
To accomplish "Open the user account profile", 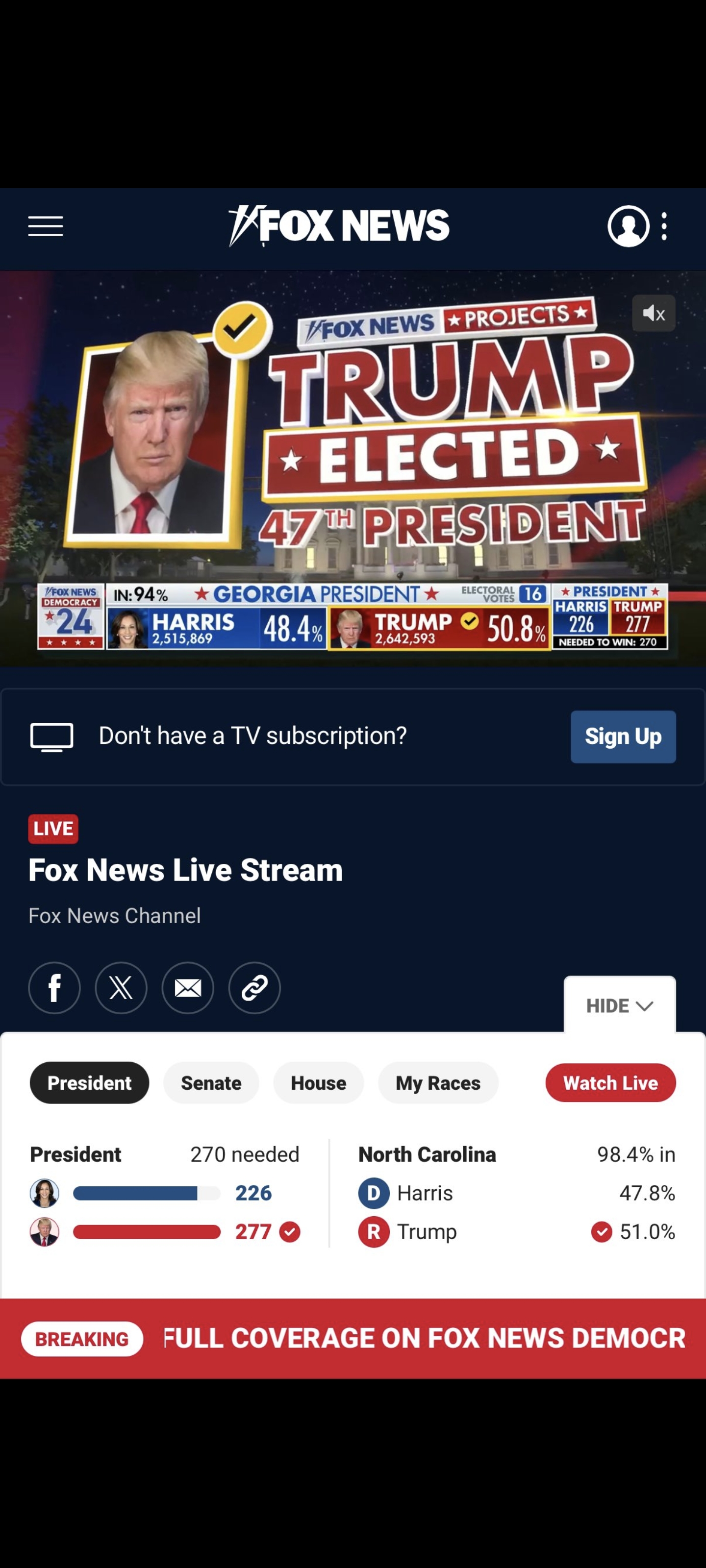I will pos(628,226).
